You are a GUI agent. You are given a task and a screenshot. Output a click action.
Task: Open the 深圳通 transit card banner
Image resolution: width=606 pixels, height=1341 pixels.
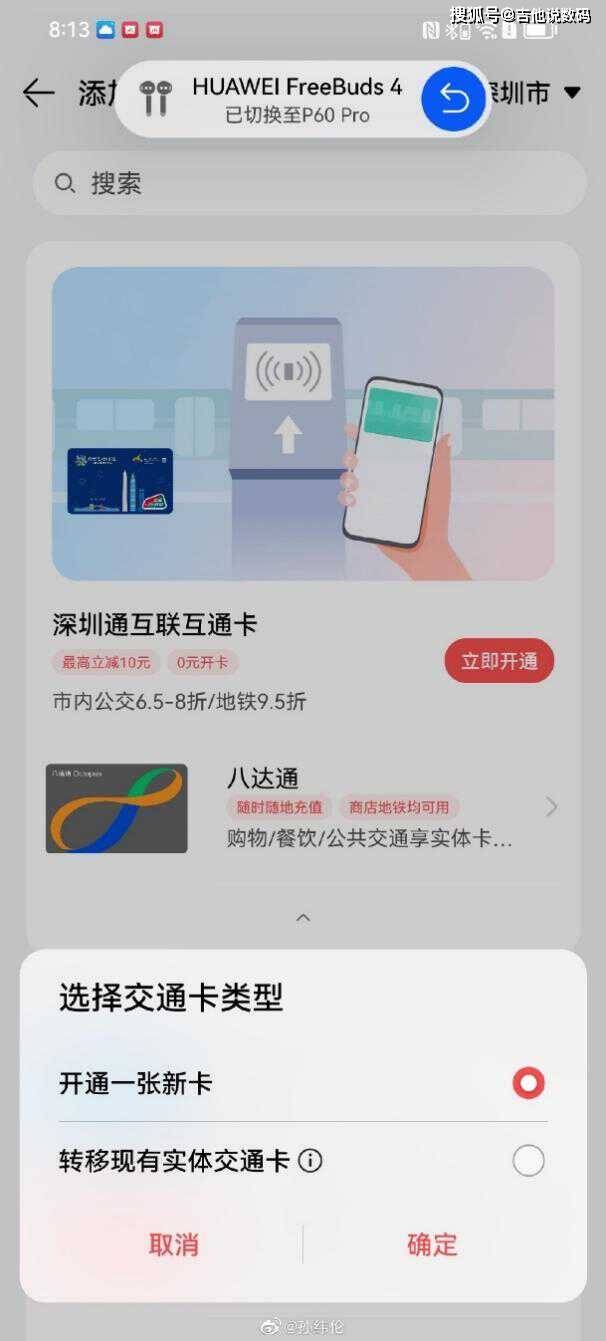[x=303, y=423]
